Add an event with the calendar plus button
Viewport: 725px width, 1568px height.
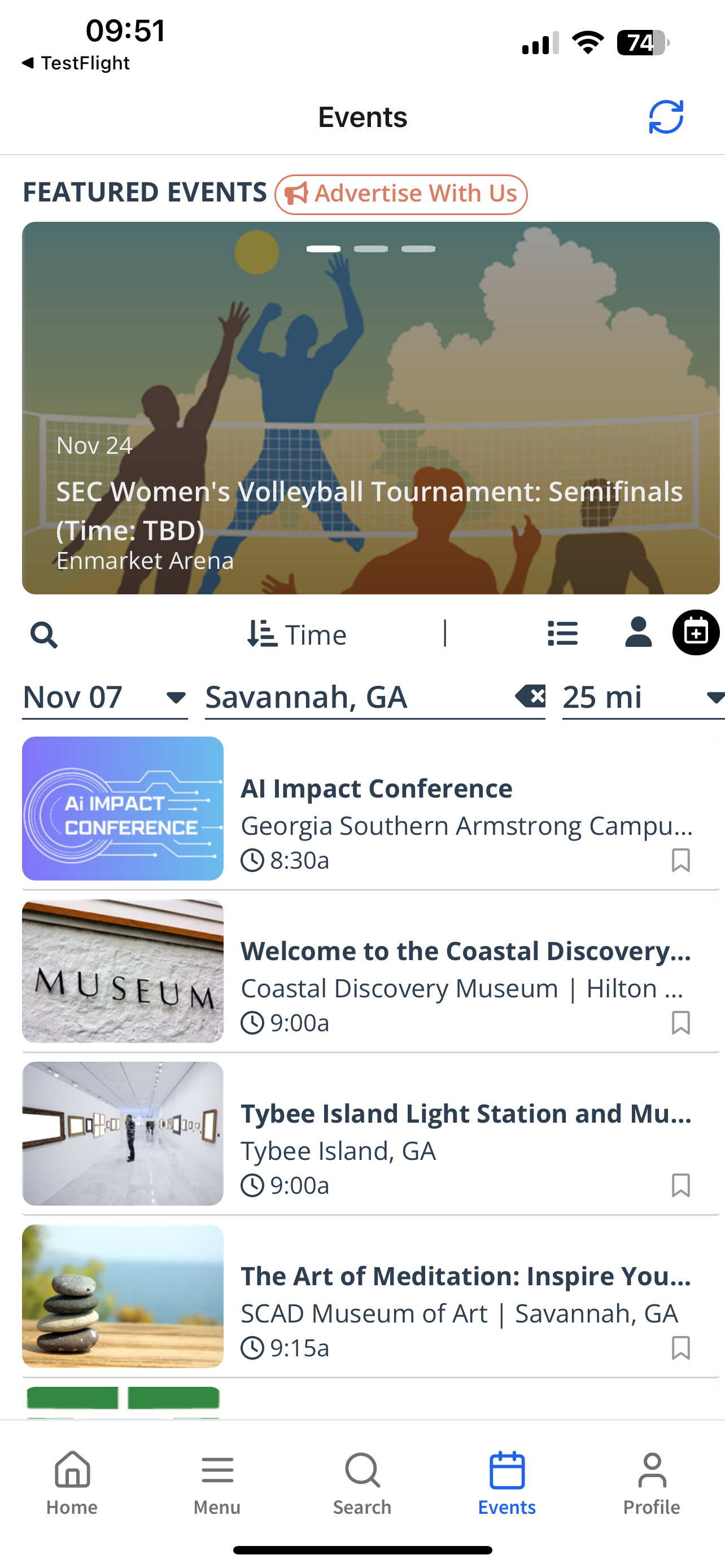(696, 632)
